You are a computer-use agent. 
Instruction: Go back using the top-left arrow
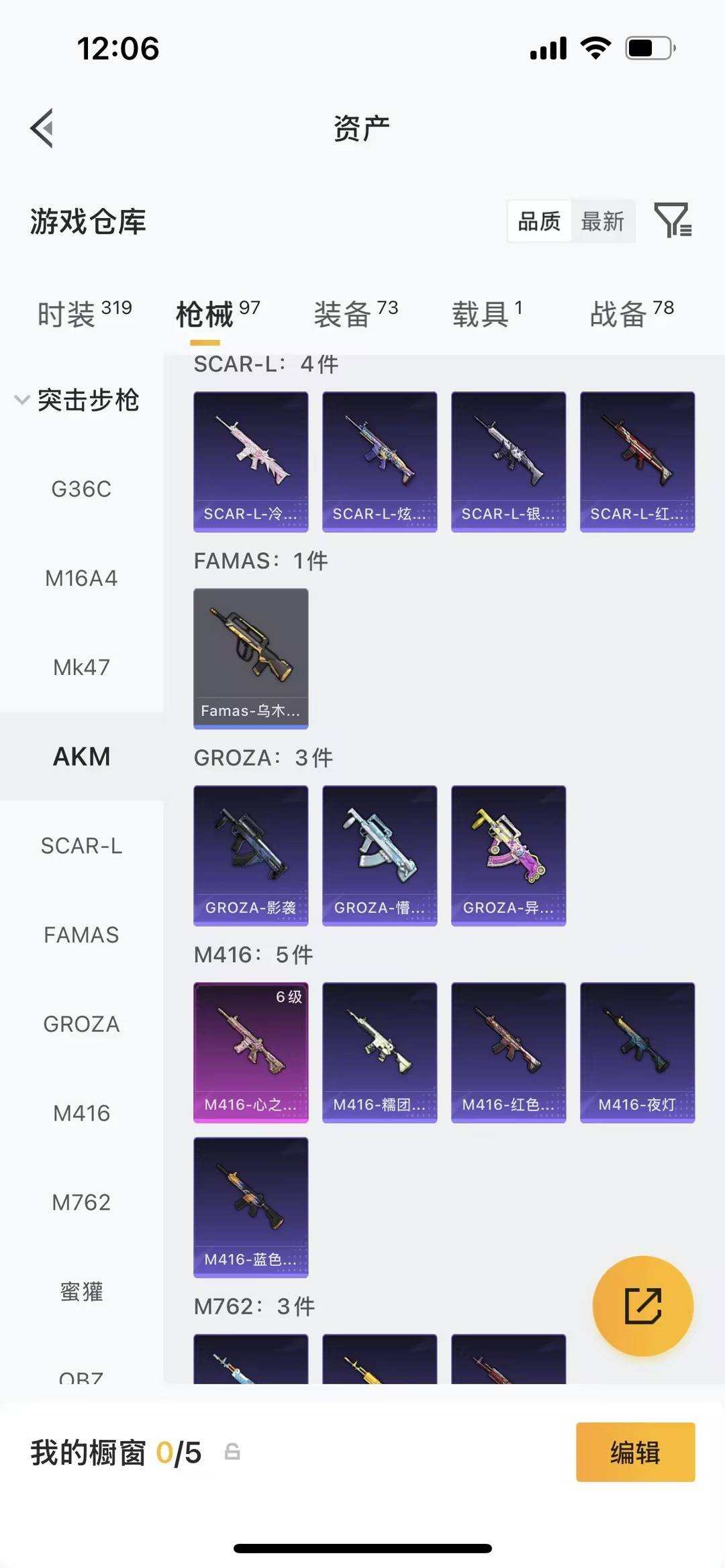[42, 128]
